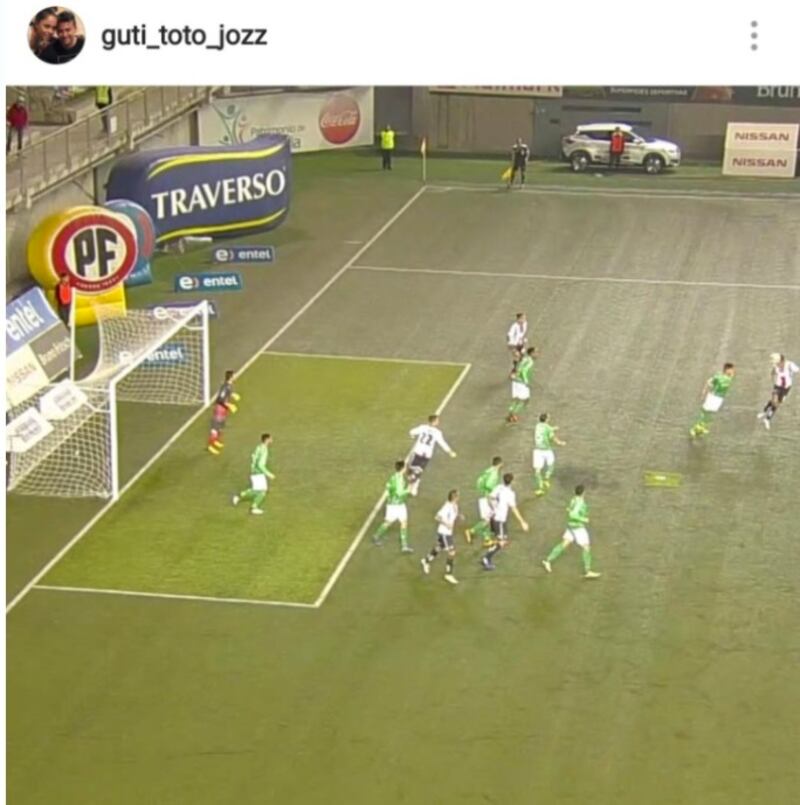Open the football match post photo
The height and width of the screenshot is (805, 800).
[402, 445]
